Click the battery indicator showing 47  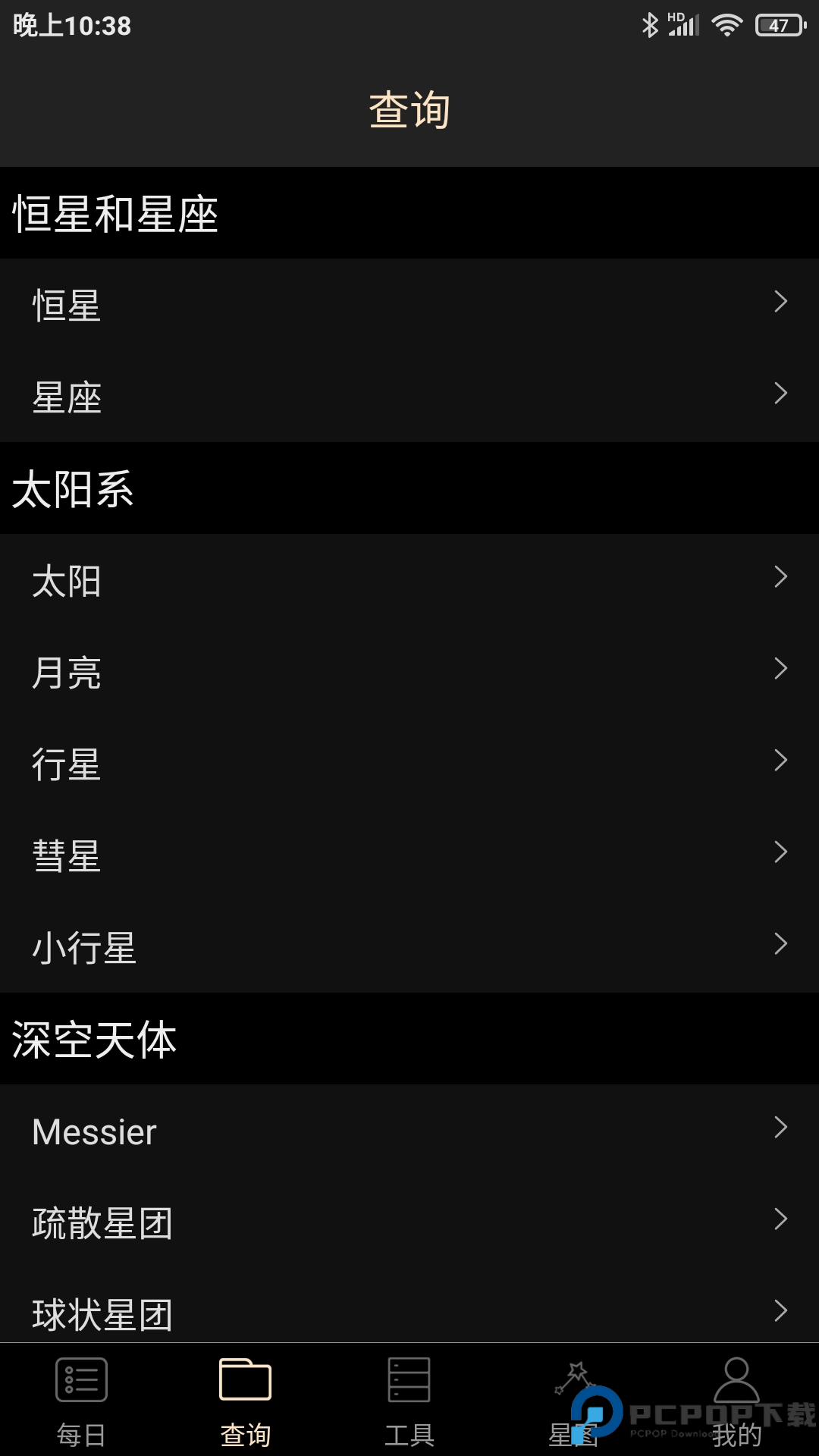pyautogui.click(x=775, y=24)
